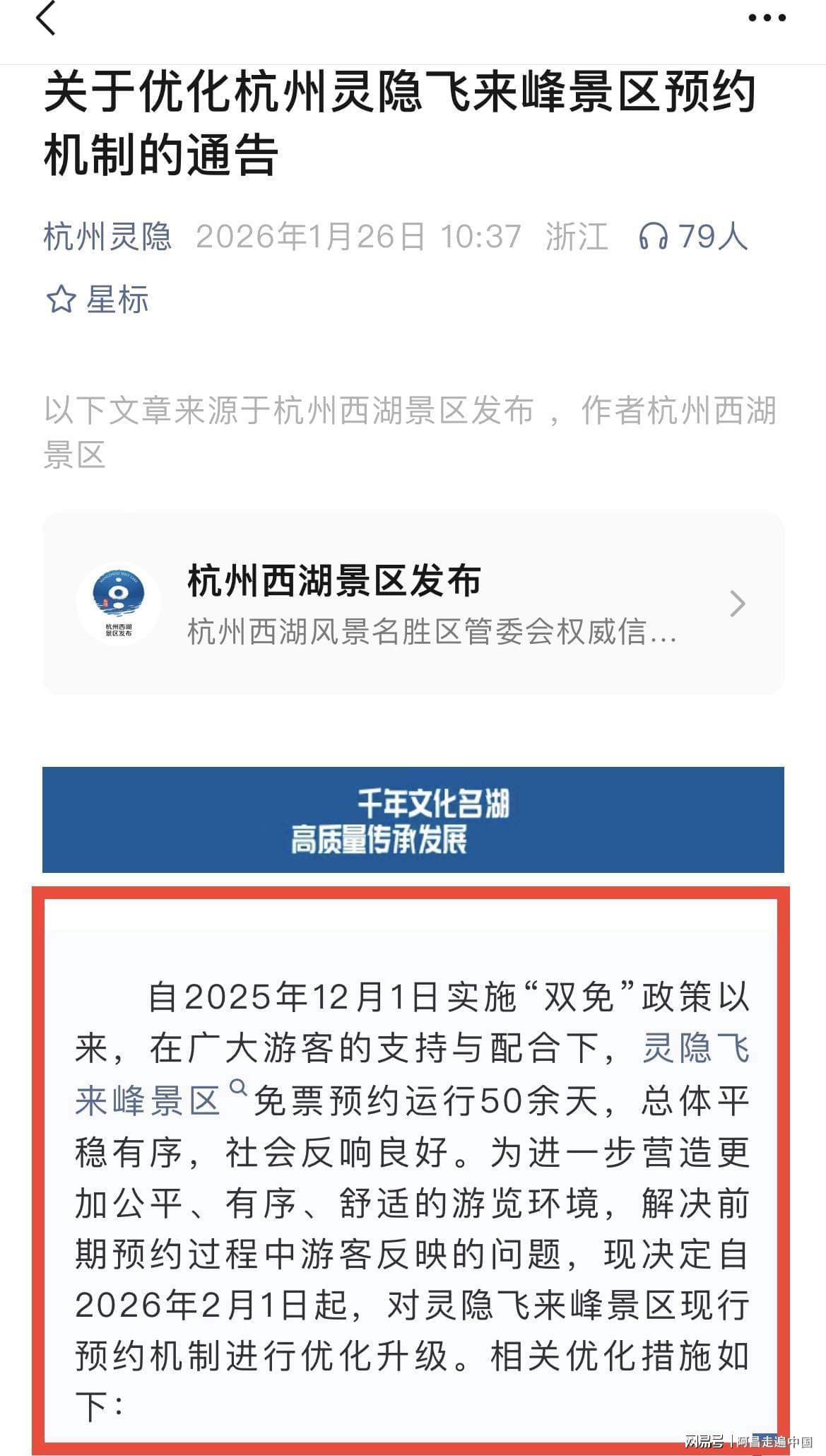Open the 杭州灵隐 account profile
Screen dimensions: 826x1456
pyautogui.click(x=107, y=236)
